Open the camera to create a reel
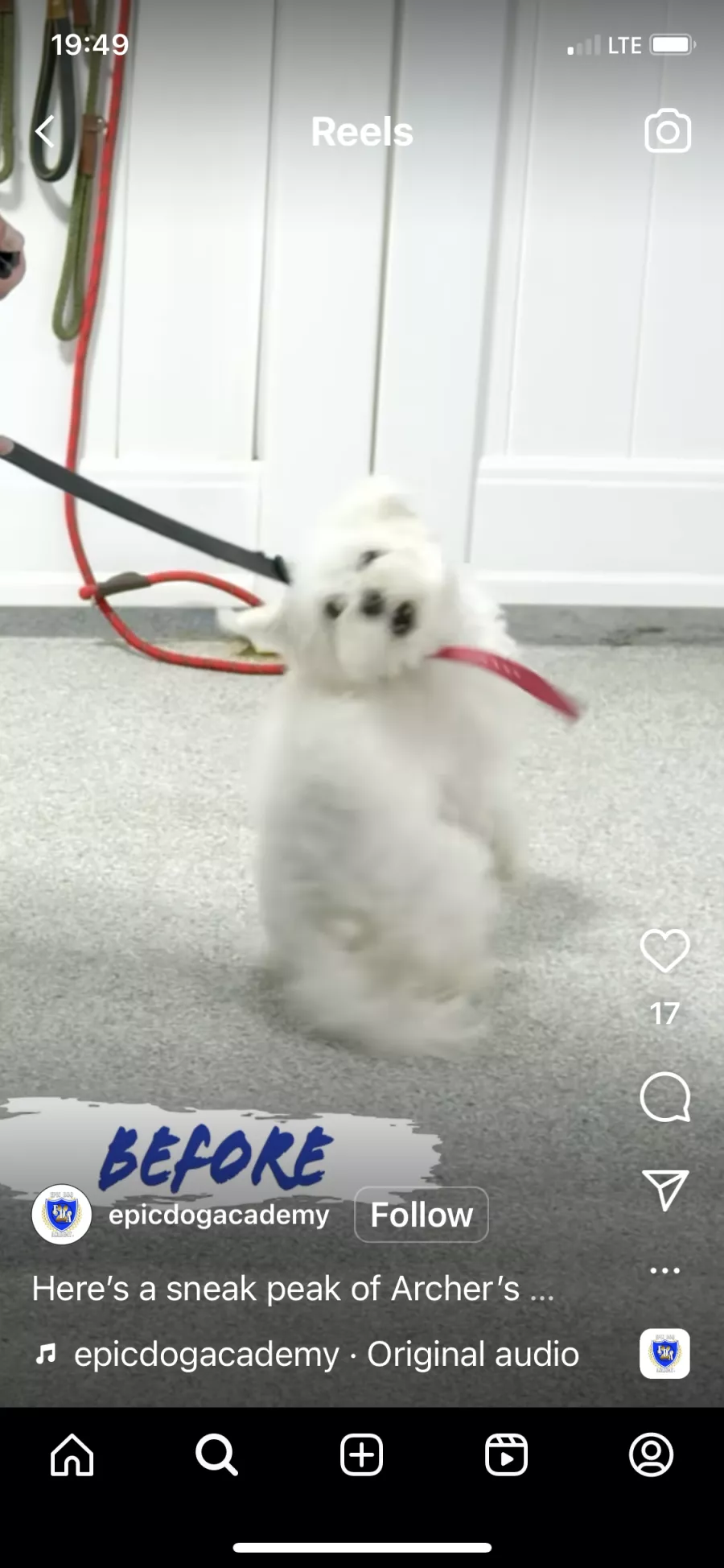The image size is (724, 1568). pyautogui.click(x=667, y=131)
